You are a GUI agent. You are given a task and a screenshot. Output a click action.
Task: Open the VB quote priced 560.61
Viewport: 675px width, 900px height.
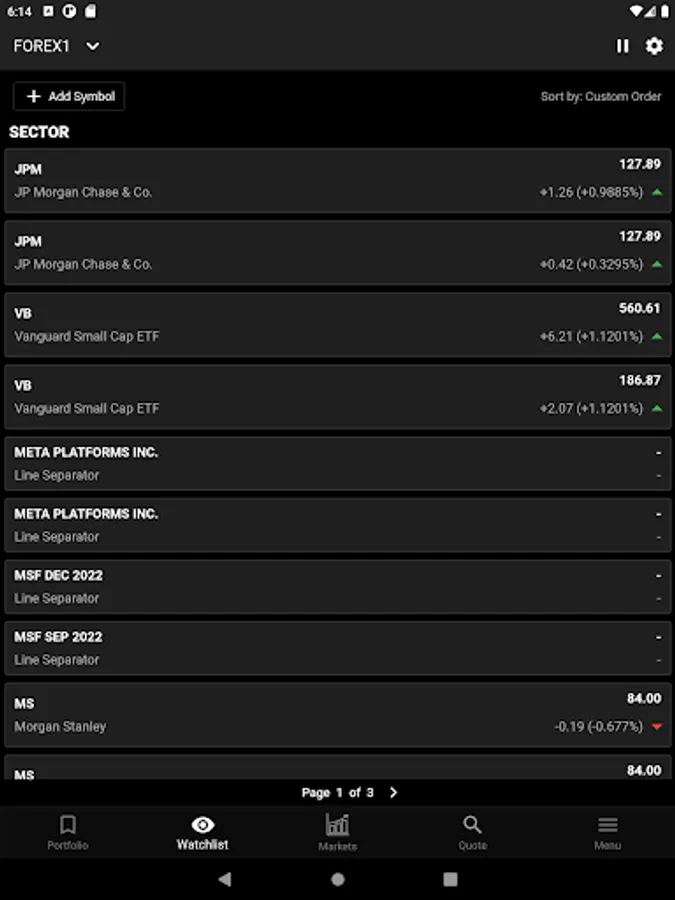pos(338,325)
